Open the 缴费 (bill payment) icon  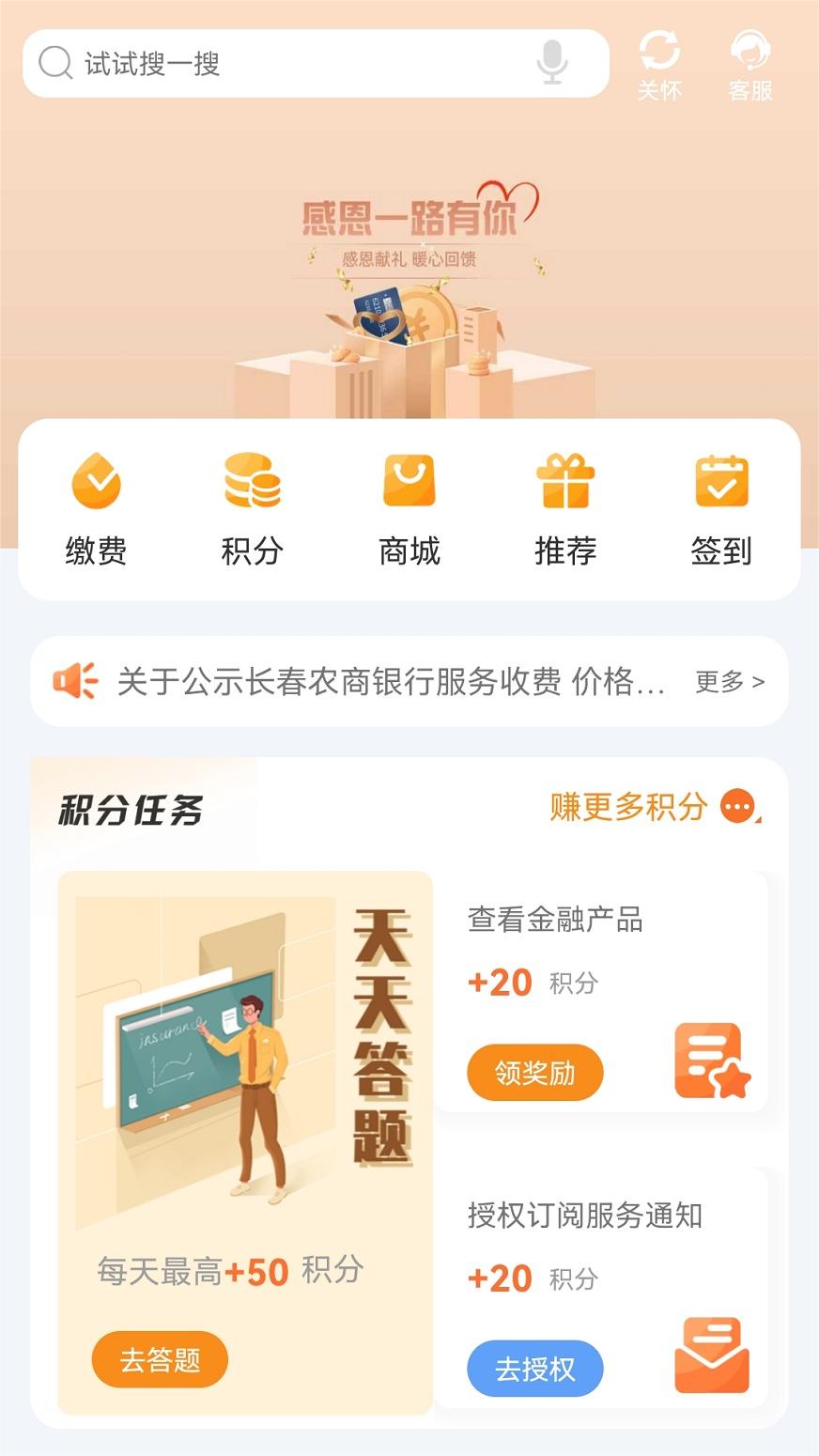pos(96,481)
